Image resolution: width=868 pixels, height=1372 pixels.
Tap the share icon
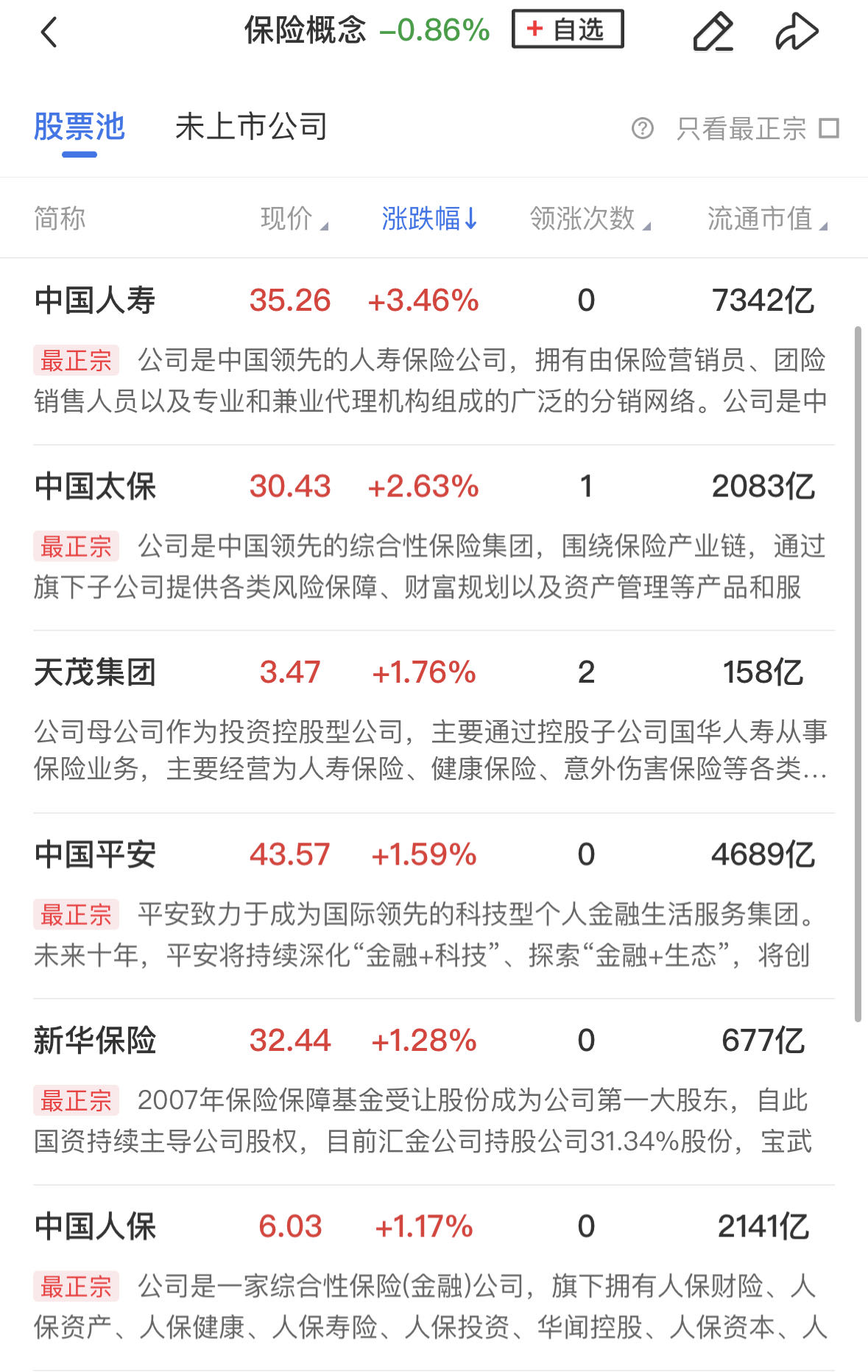click(x=797, y=31)
